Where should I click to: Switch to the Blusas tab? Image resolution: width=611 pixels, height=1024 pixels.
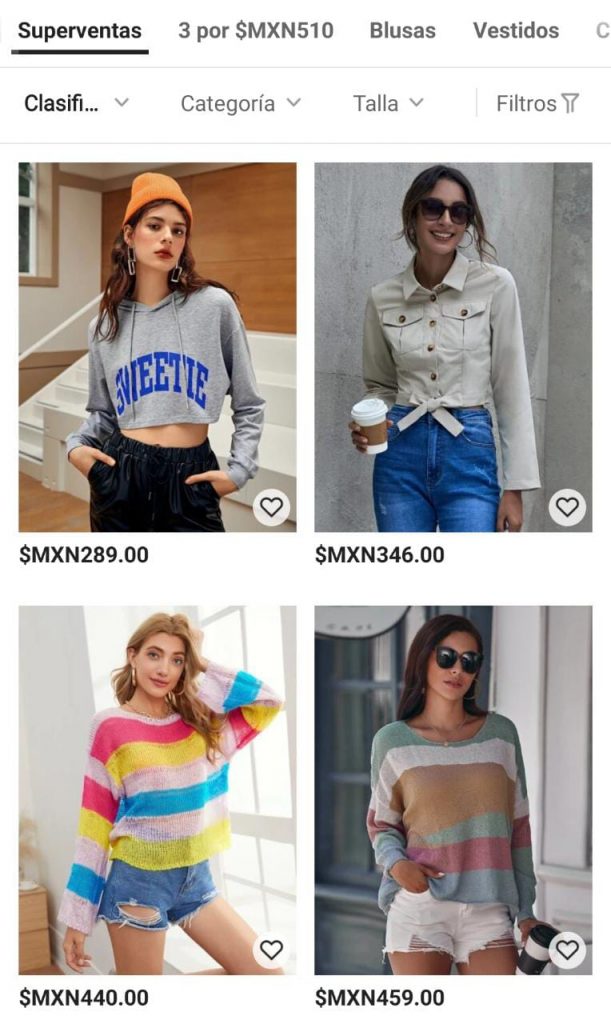coord(402,30)
